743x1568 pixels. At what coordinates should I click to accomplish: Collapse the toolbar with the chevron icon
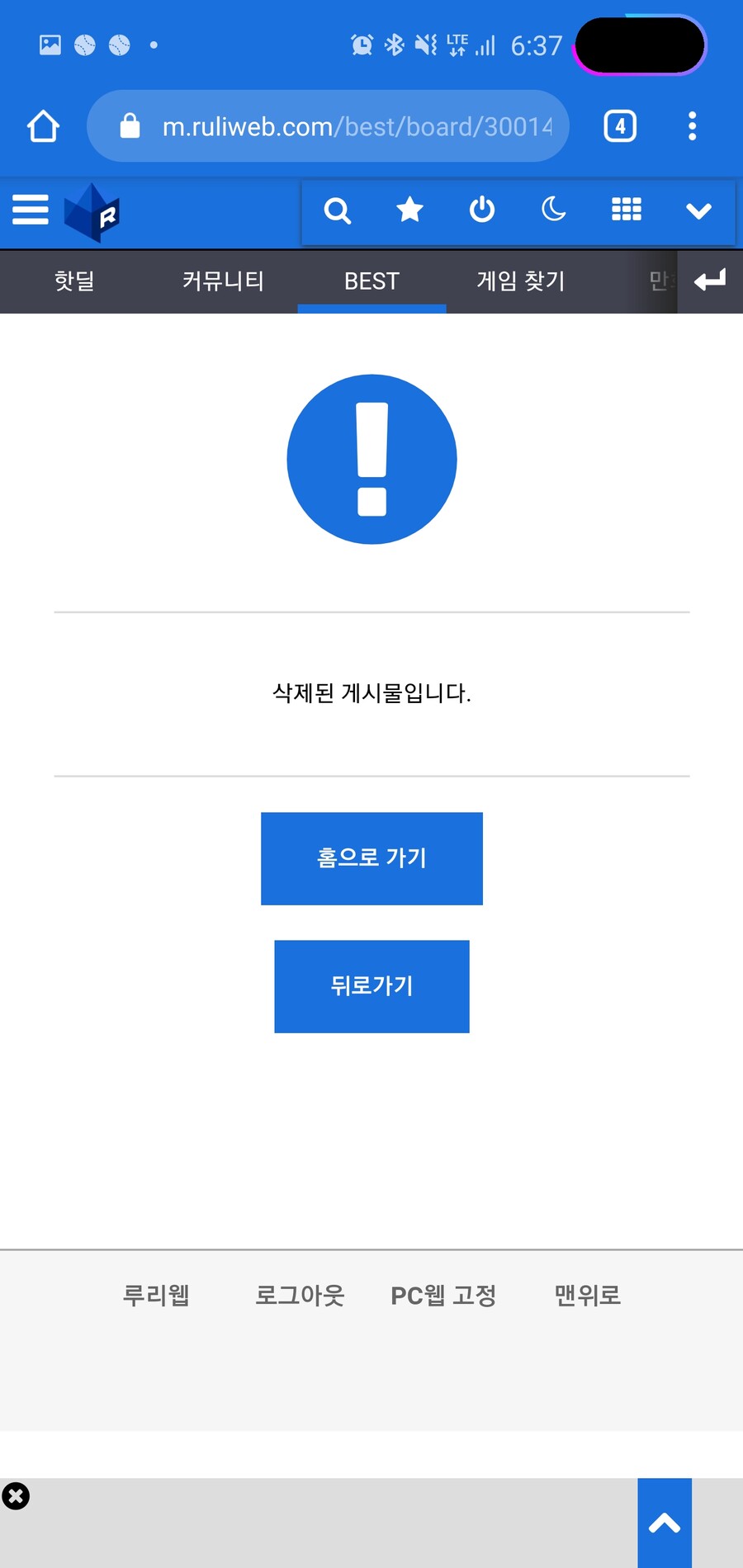point(698,211)
